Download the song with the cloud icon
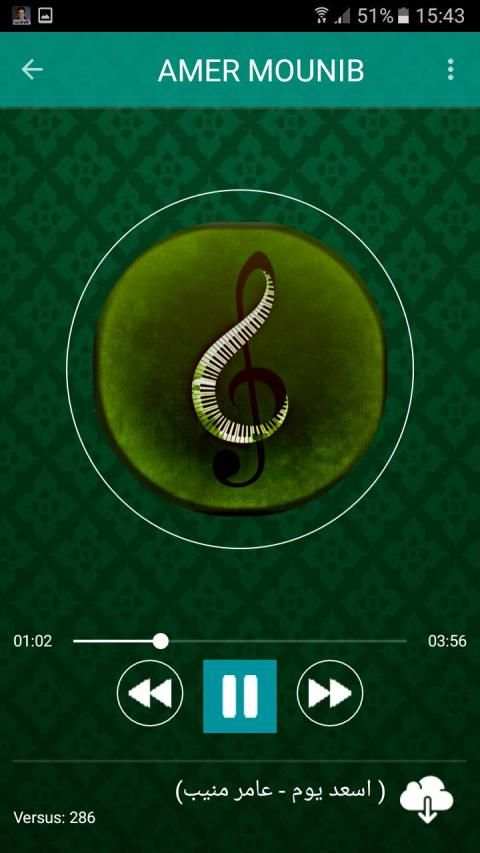 click(x=427, y=799)
